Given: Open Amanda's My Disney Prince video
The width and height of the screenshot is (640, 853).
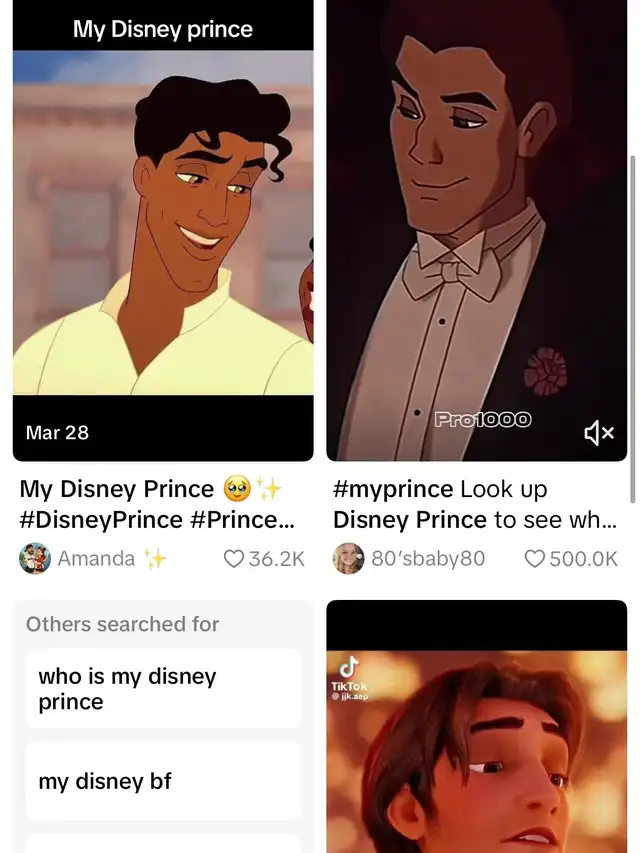Looking at the screenshot, I should (x=163, y=250).
